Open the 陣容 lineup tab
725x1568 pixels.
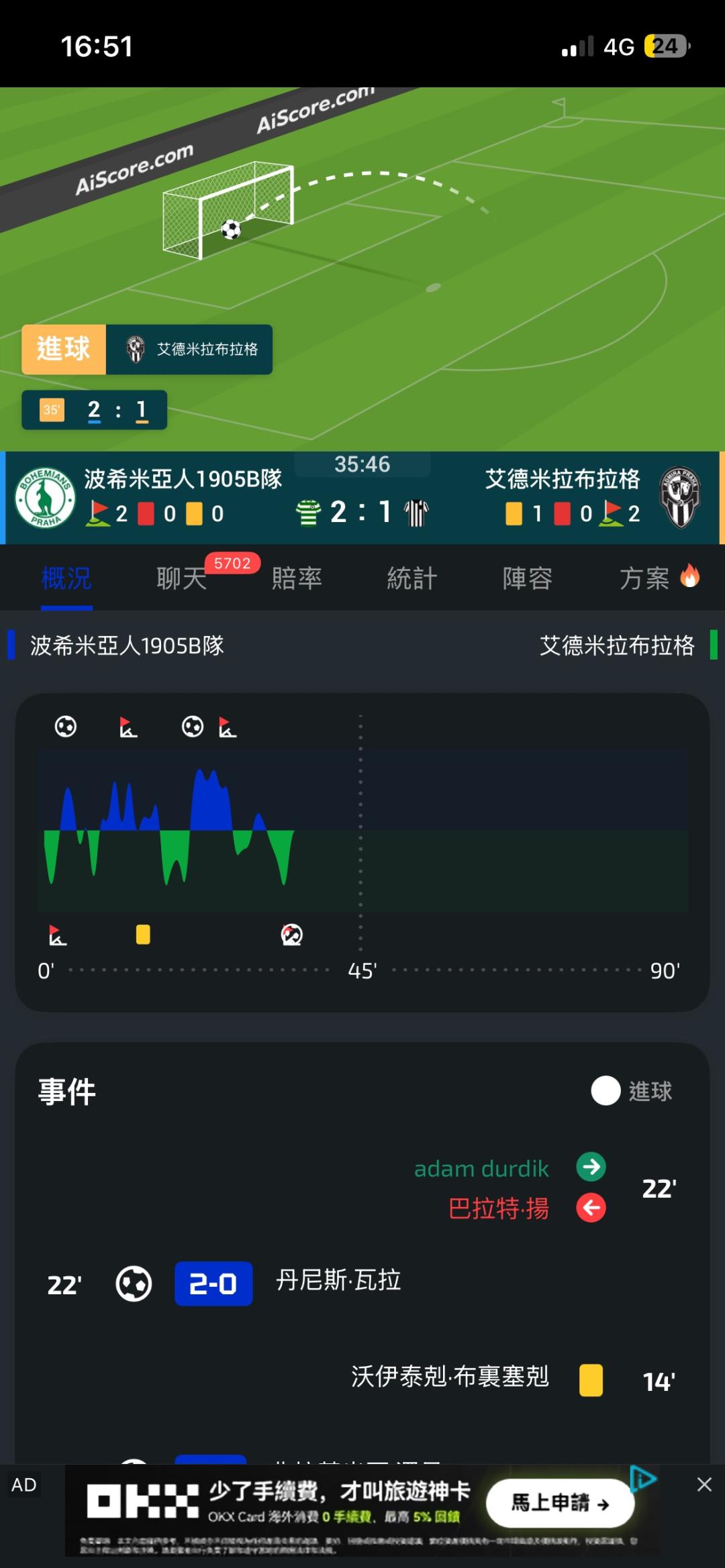[x=528, y=578]
